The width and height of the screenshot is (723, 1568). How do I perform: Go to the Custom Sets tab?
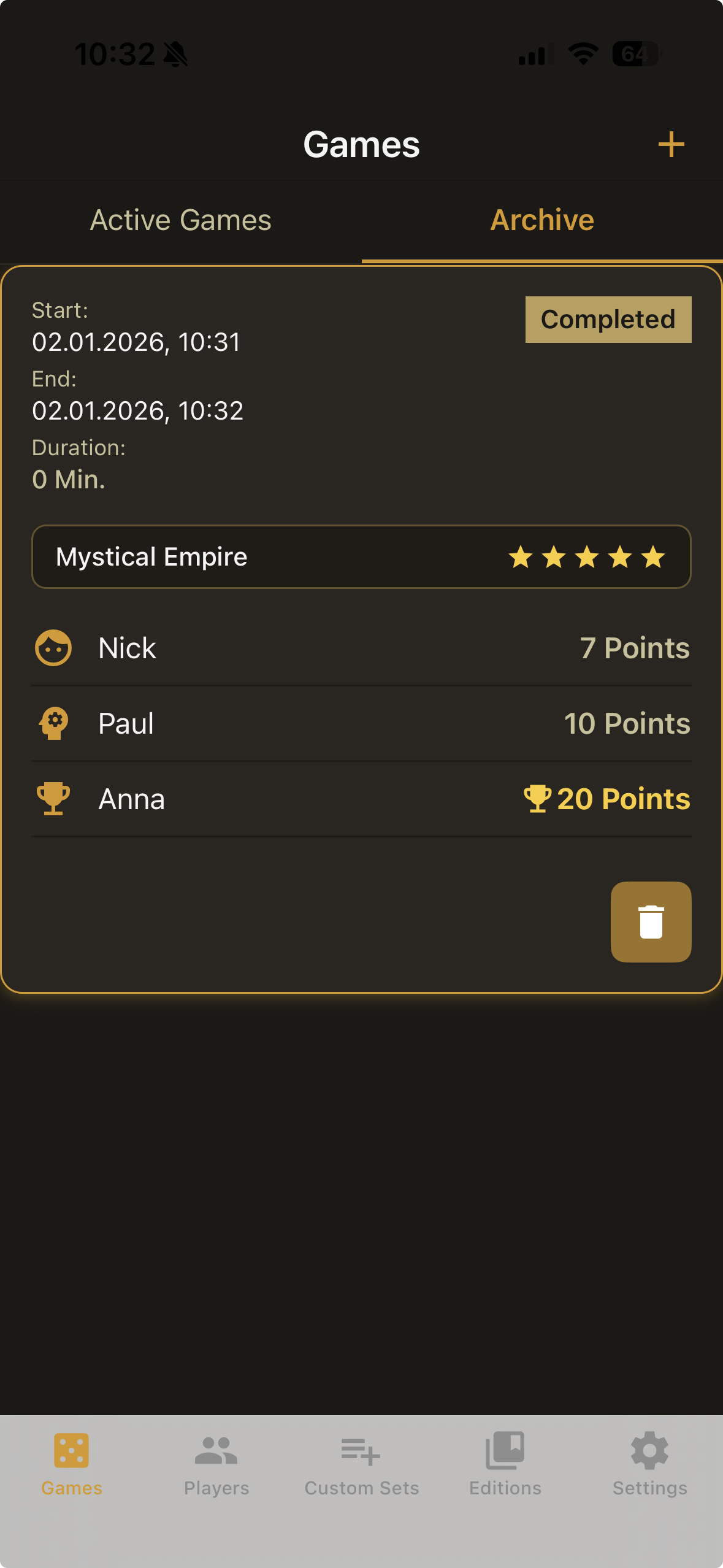coord(361,1464)
